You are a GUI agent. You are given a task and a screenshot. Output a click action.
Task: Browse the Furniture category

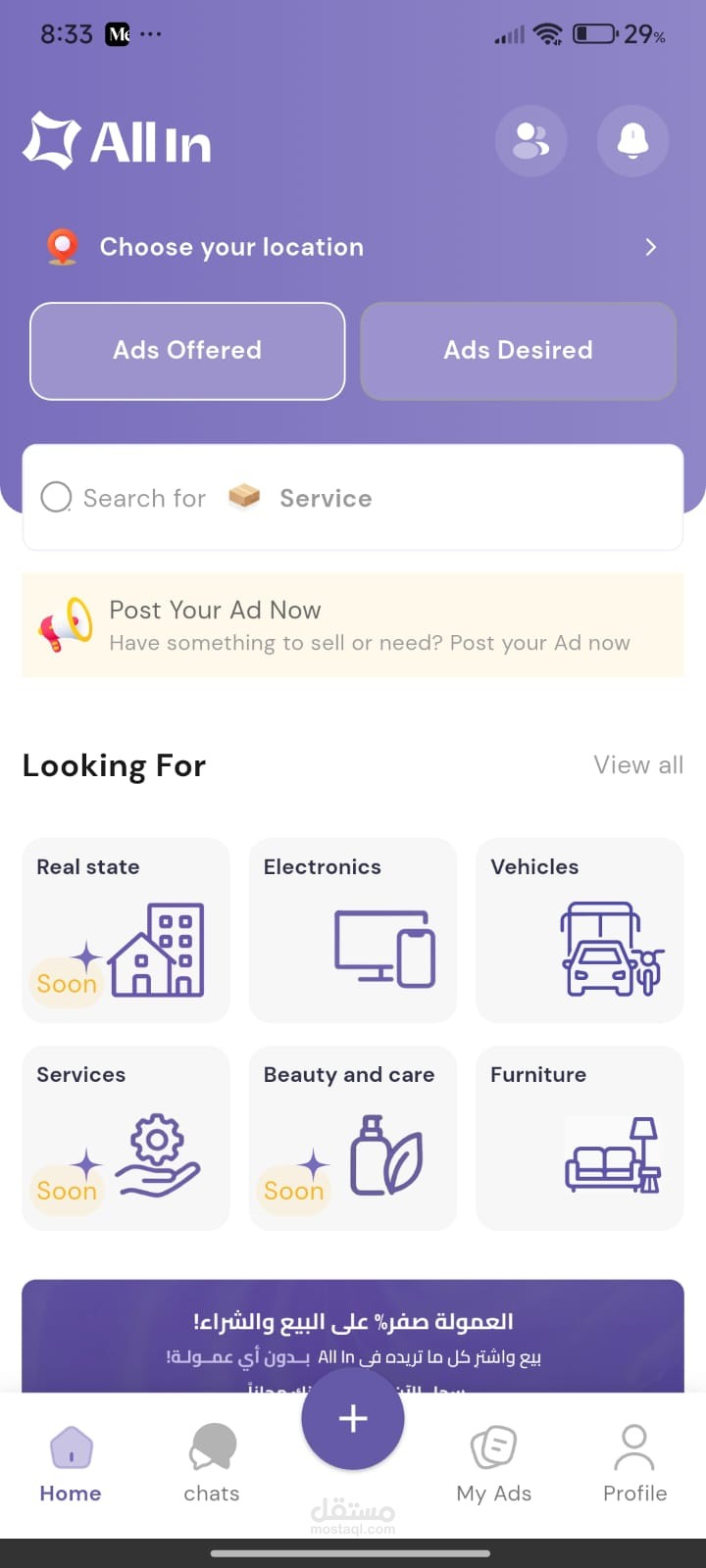pos(580,1137)
